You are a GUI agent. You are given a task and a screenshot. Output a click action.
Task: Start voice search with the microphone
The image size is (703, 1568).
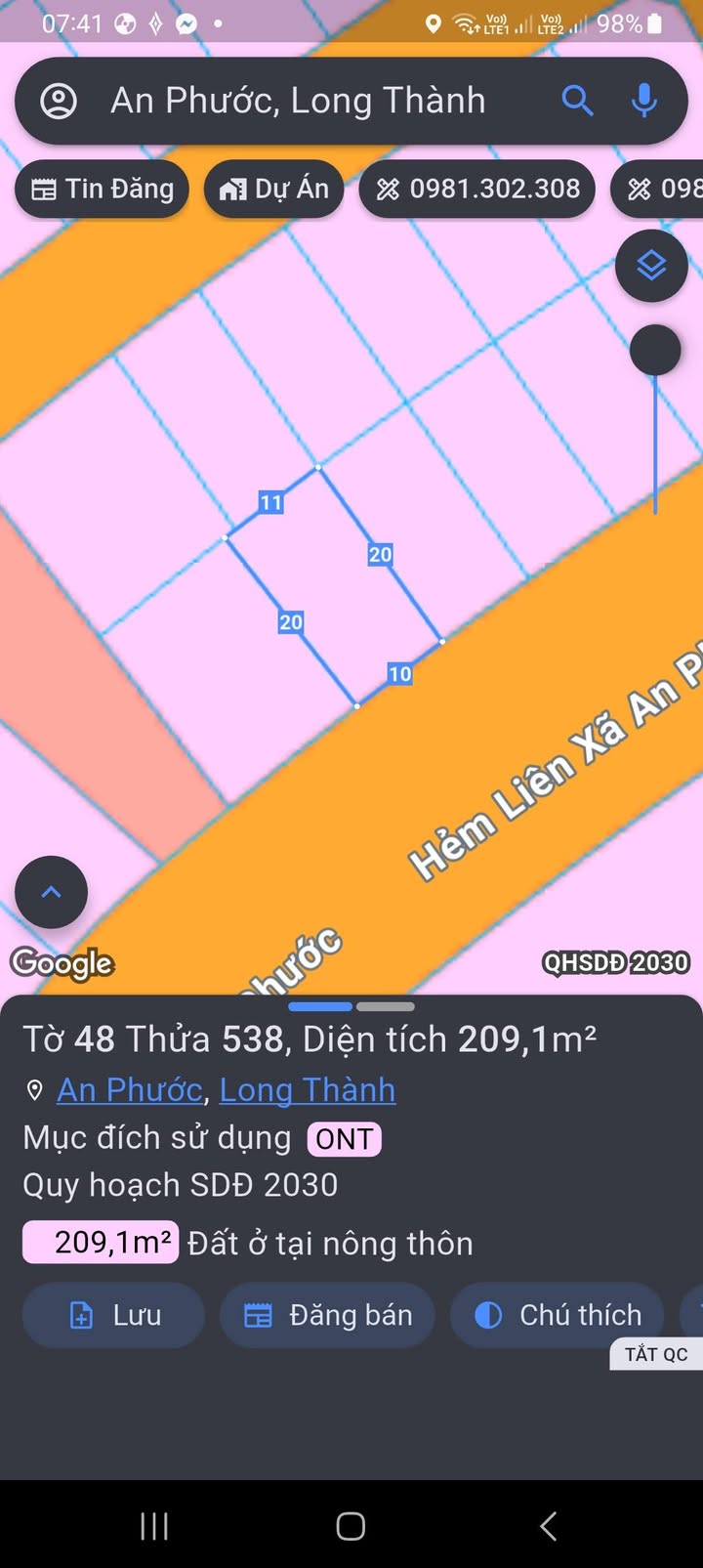coord(643,101)
